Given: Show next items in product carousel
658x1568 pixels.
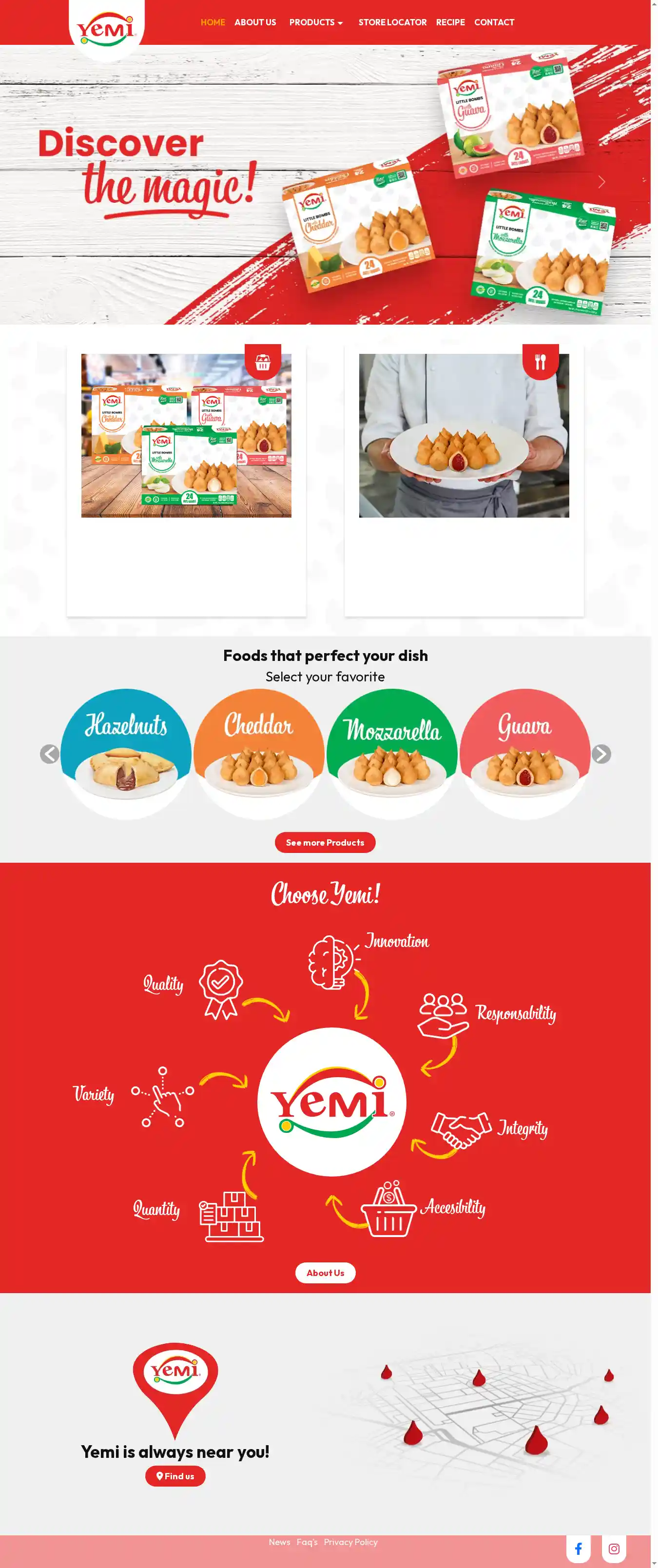Looking at the screenshot, I should tap(601, 754).
